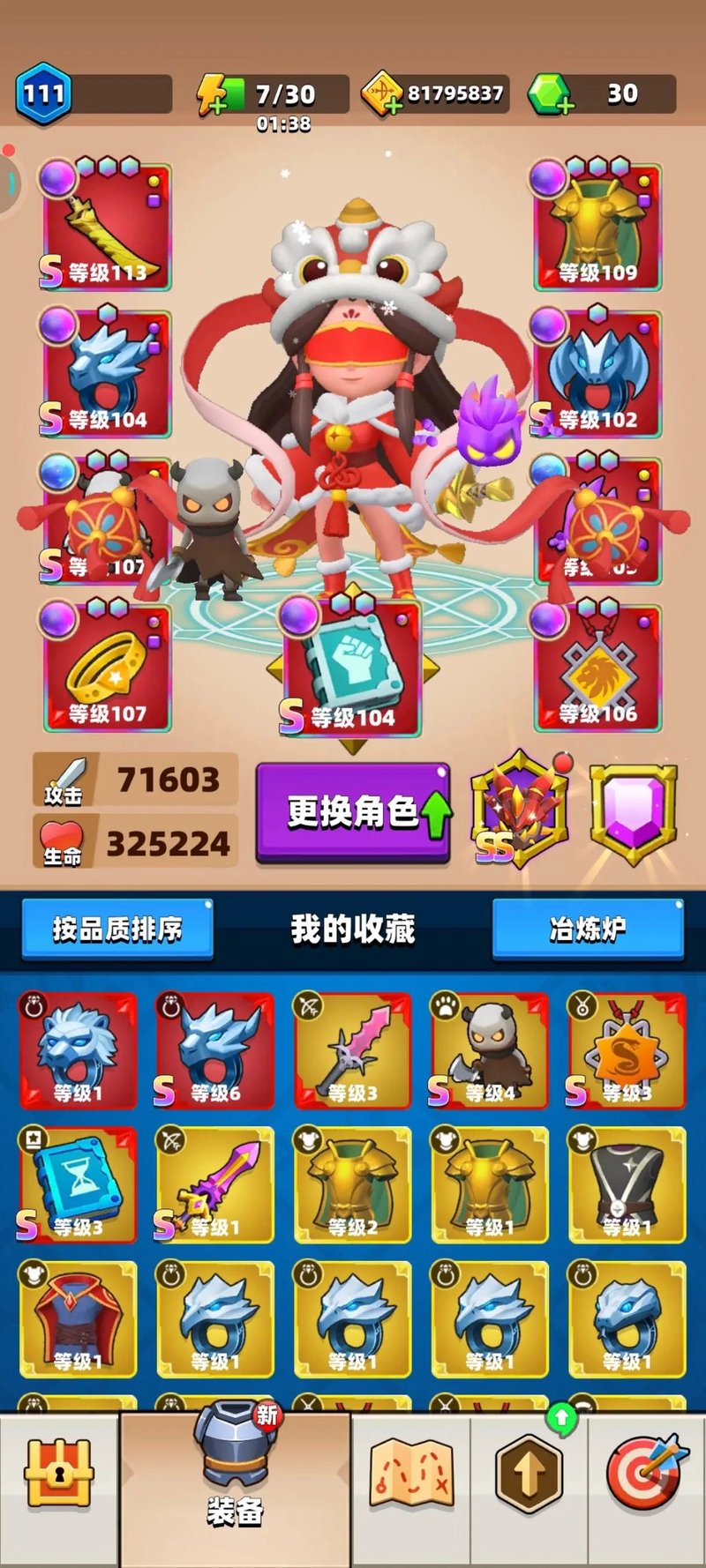Open equipped sword slot 等级113
The width and height of the screenshot is (706, 1568).
tap(106, 228)
